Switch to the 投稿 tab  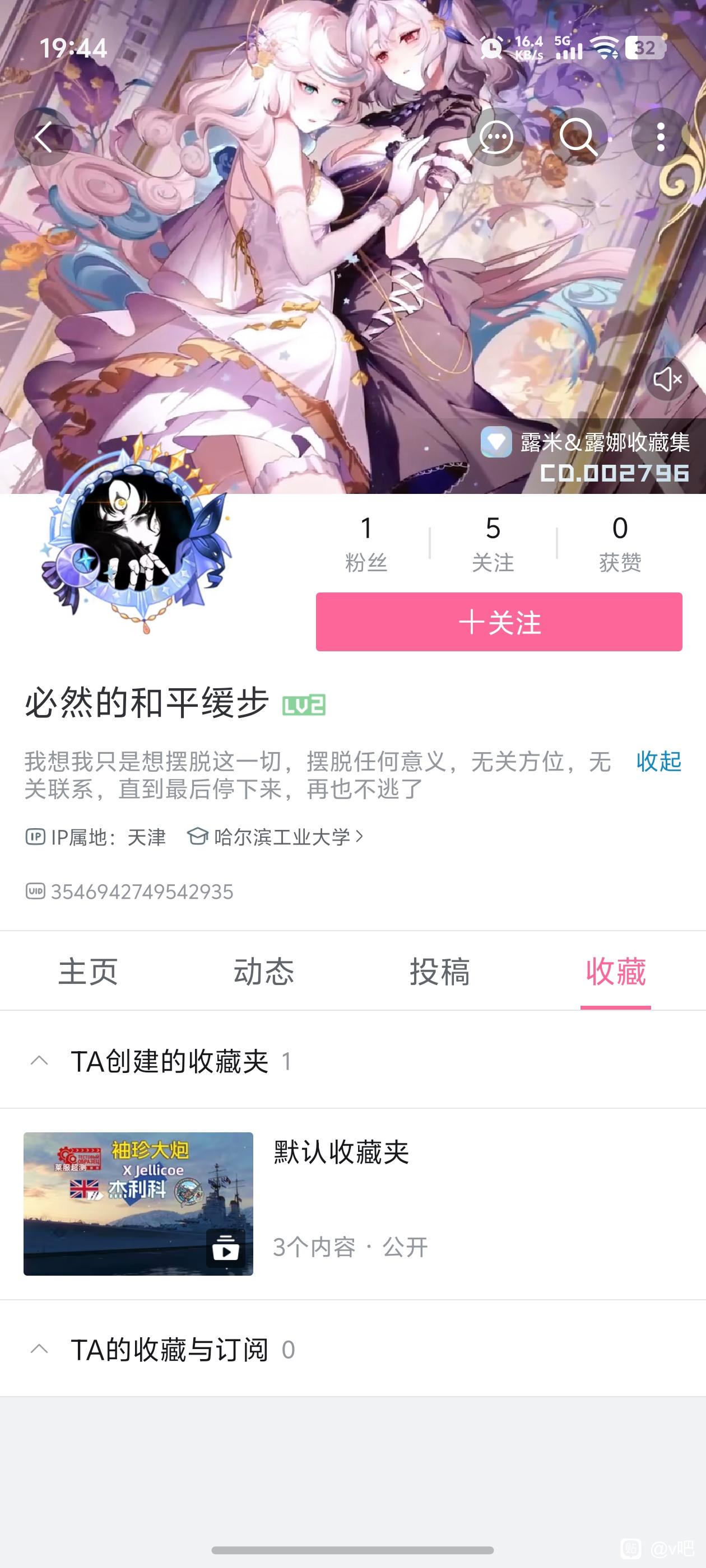[x=440, y=971]
